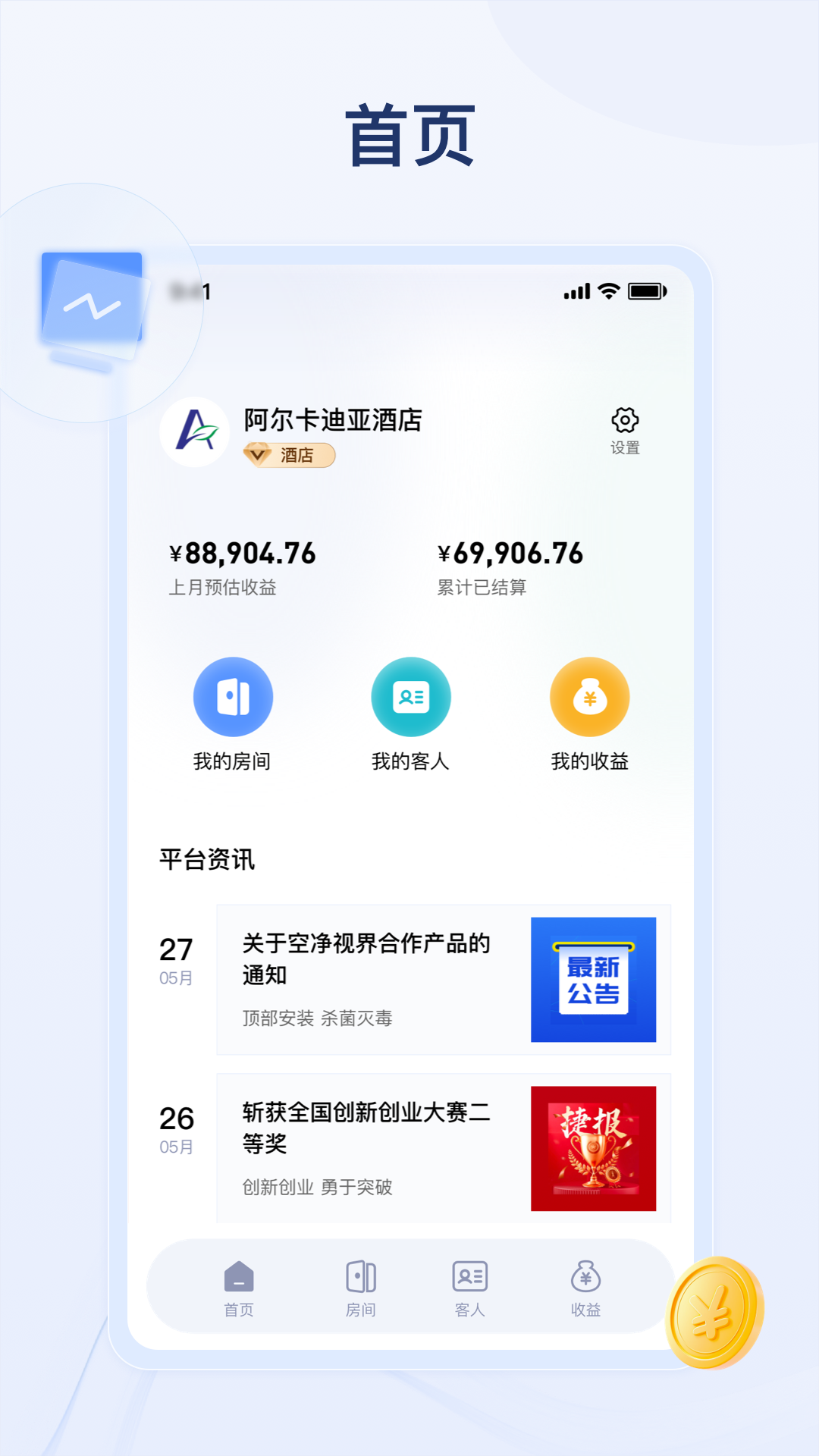Open the 设置 gear icon
The height and width of the screenshot is (1456, 819).
pos(626,419)
